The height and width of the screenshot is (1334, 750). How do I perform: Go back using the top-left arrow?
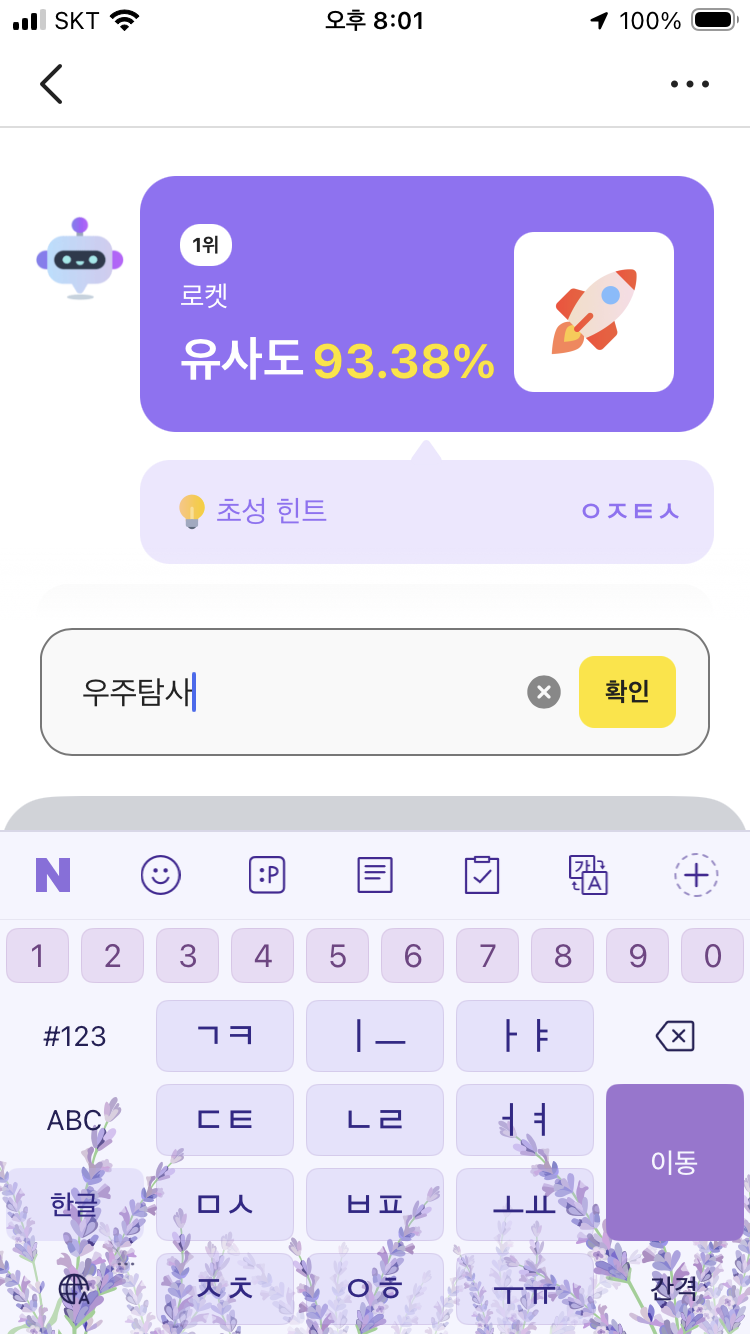51,84
